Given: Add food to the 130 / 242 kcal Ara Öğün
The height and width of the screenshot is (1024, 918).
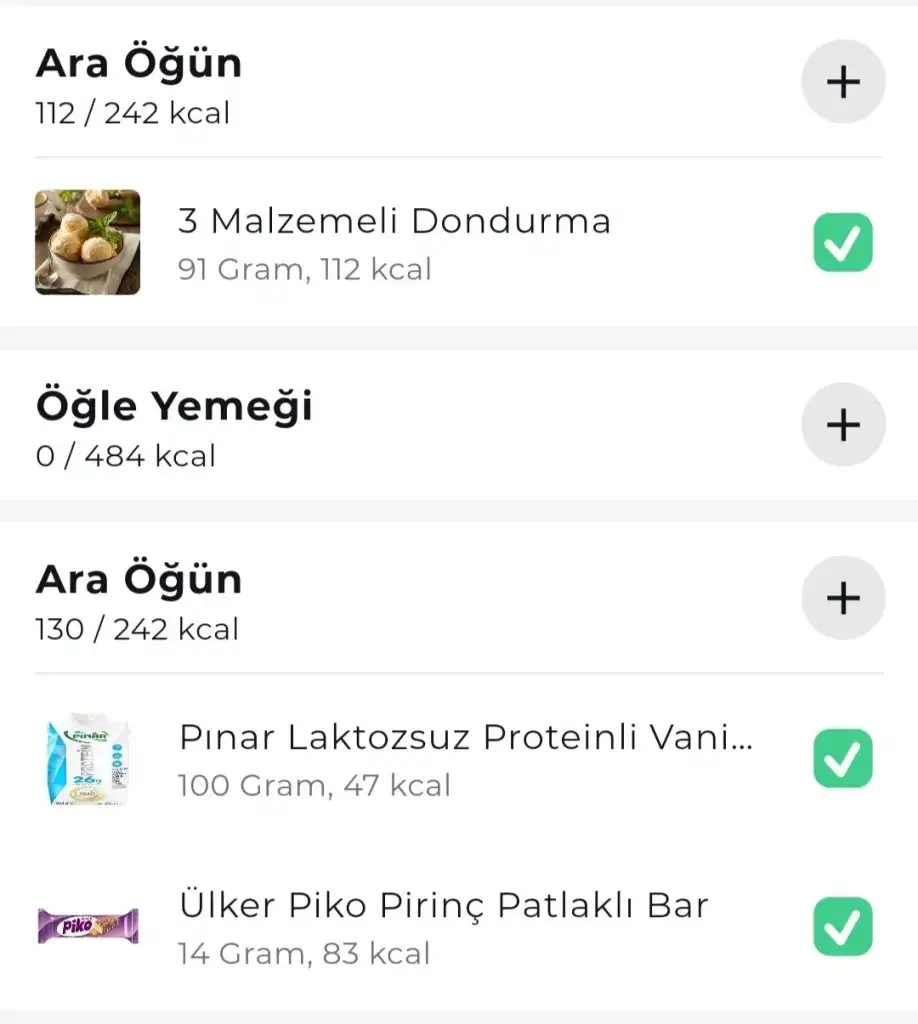Looking at the screenshot, I should 843,598.
